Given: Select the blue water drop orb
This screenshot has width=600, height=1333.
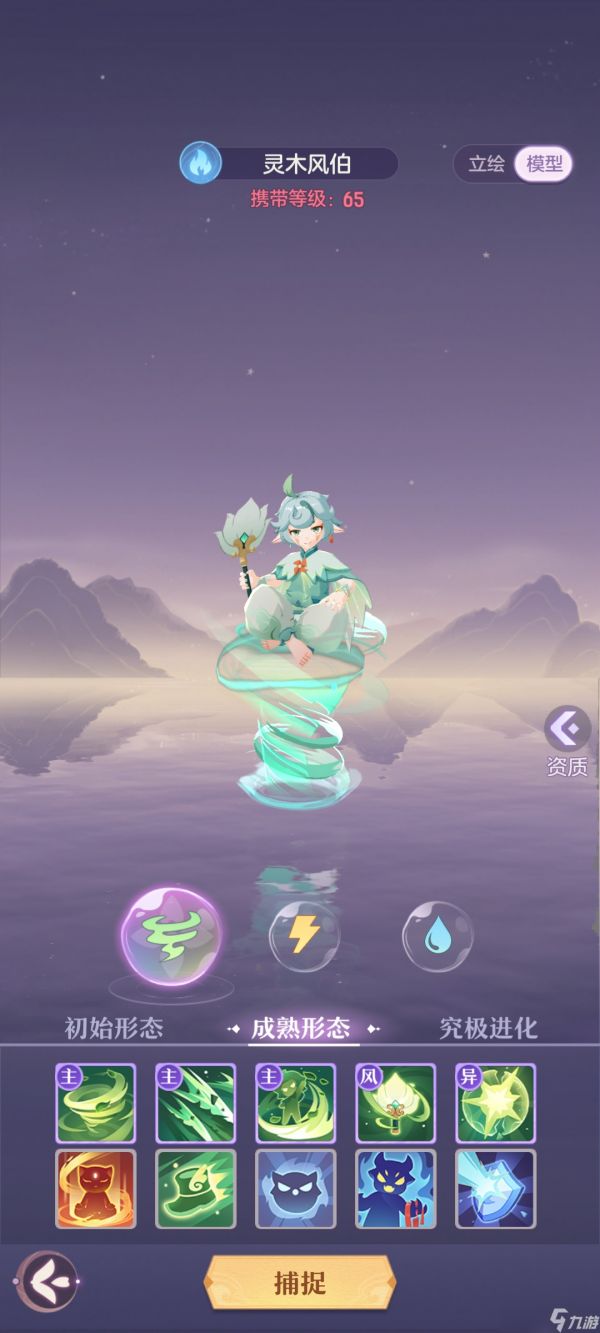Looking at the screenshot, I should pyautogui.click(x=437, y=937).
